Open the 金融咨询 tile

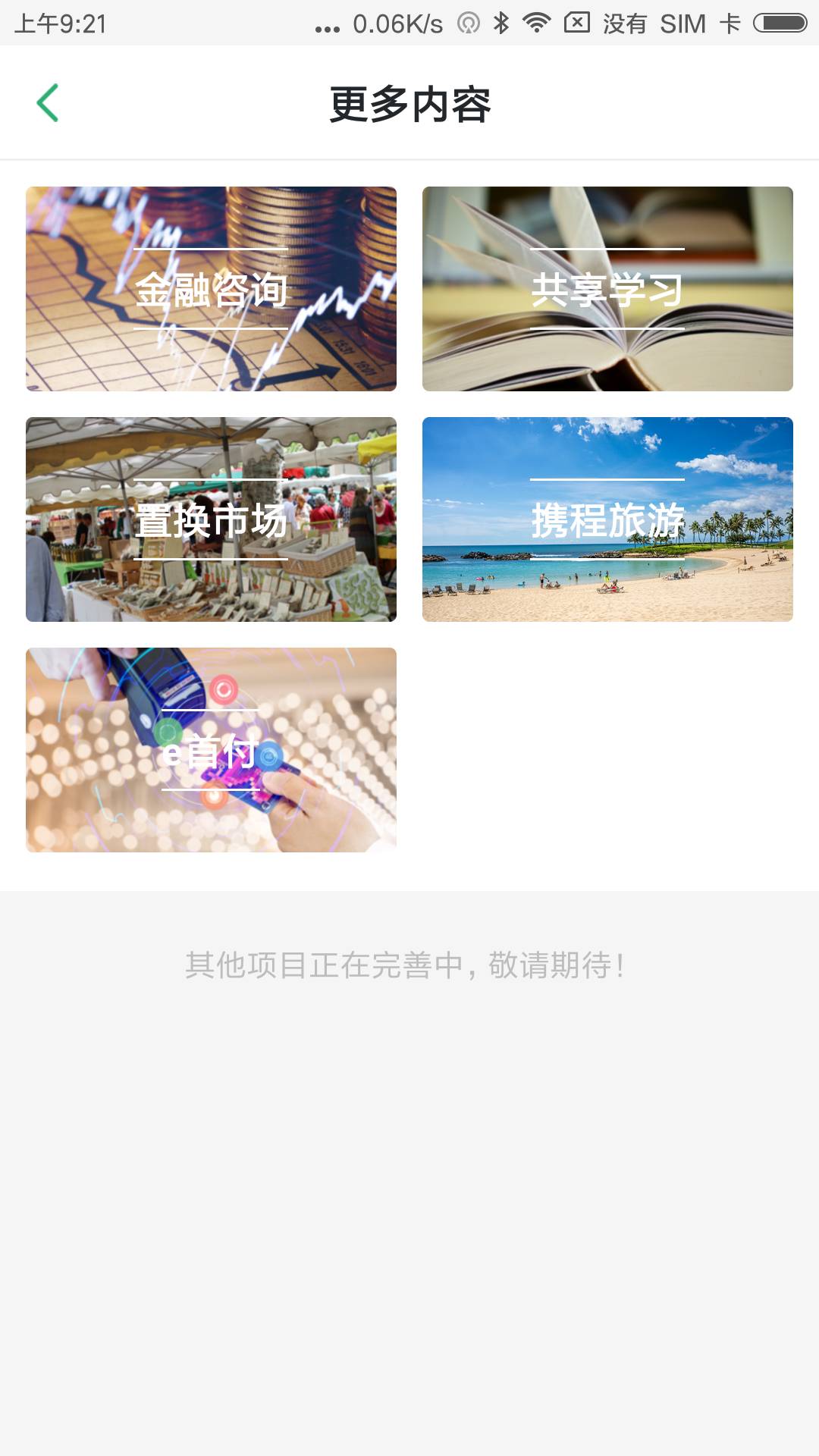211,289
